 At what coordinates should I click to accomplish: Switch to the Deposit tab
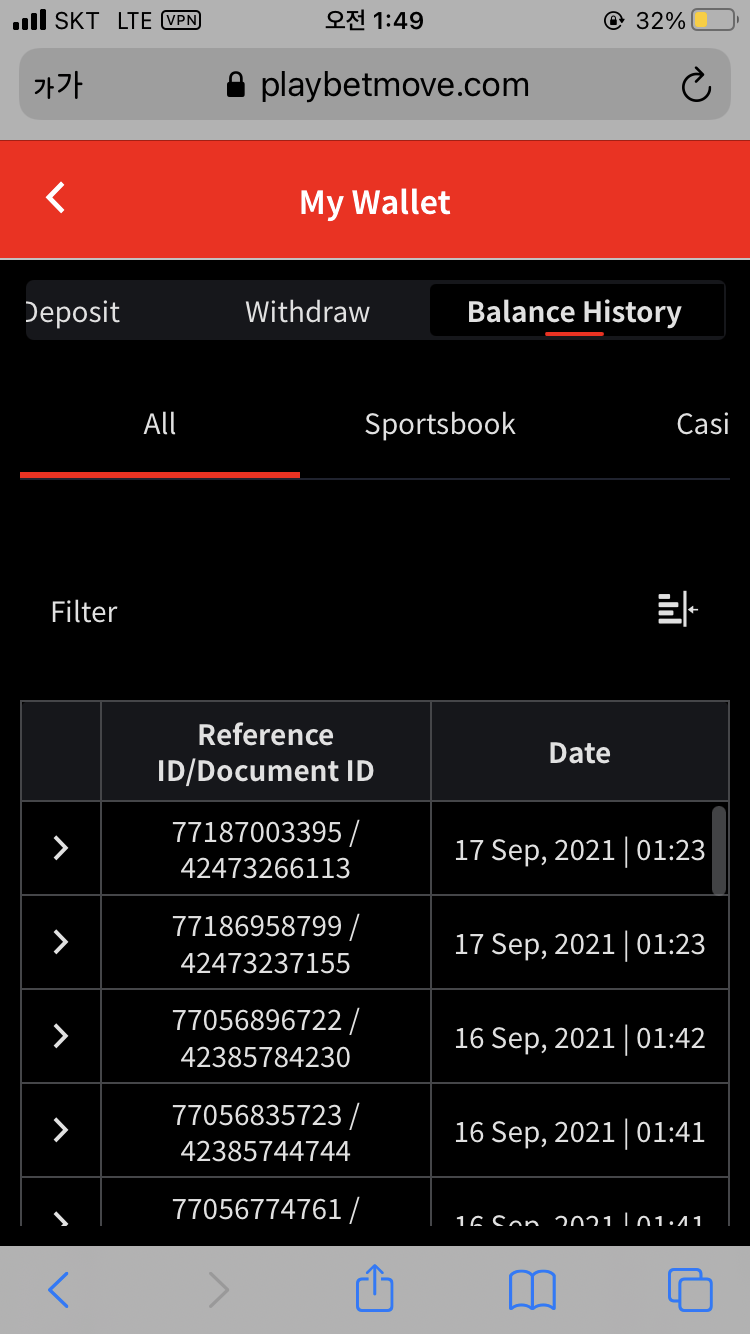pos(72,312)
